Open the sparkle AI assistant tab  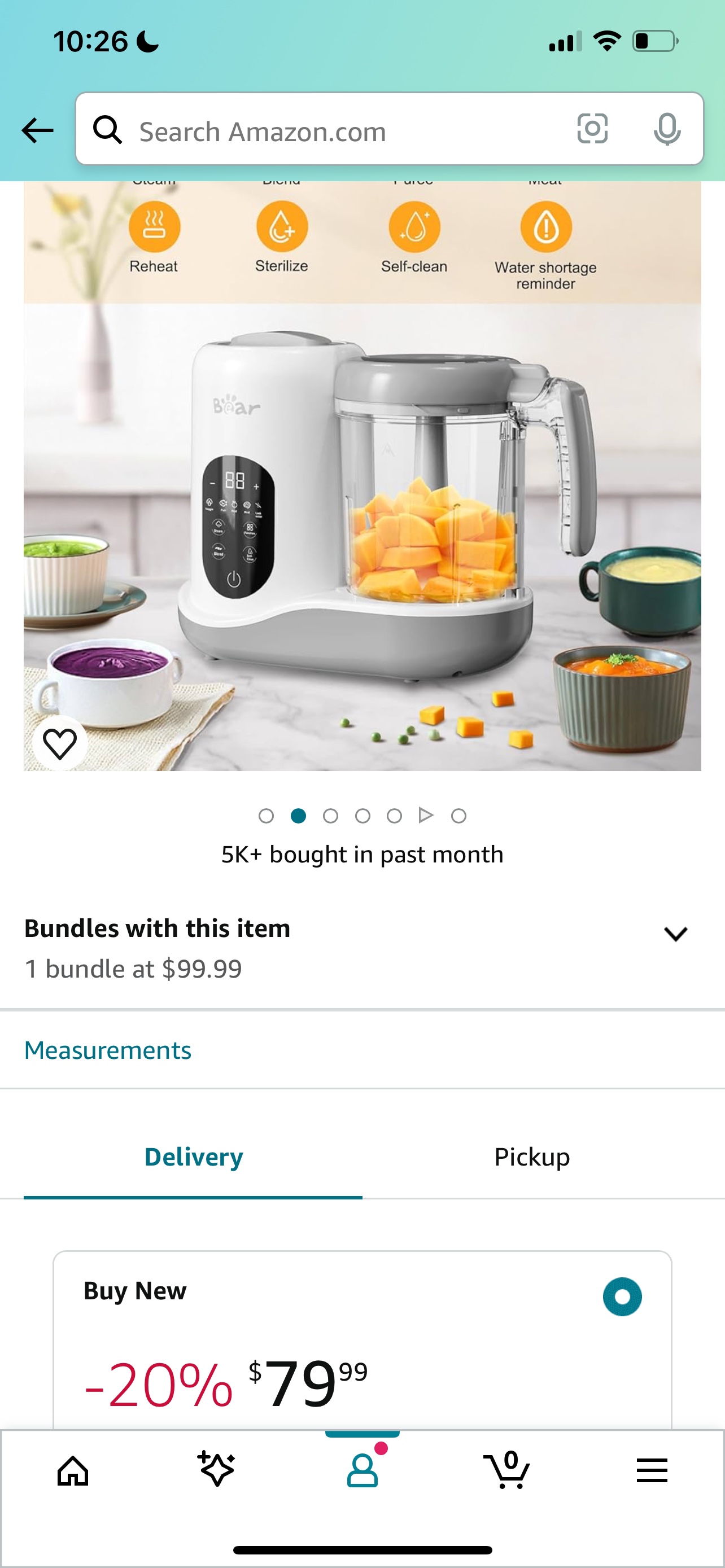217,1469
